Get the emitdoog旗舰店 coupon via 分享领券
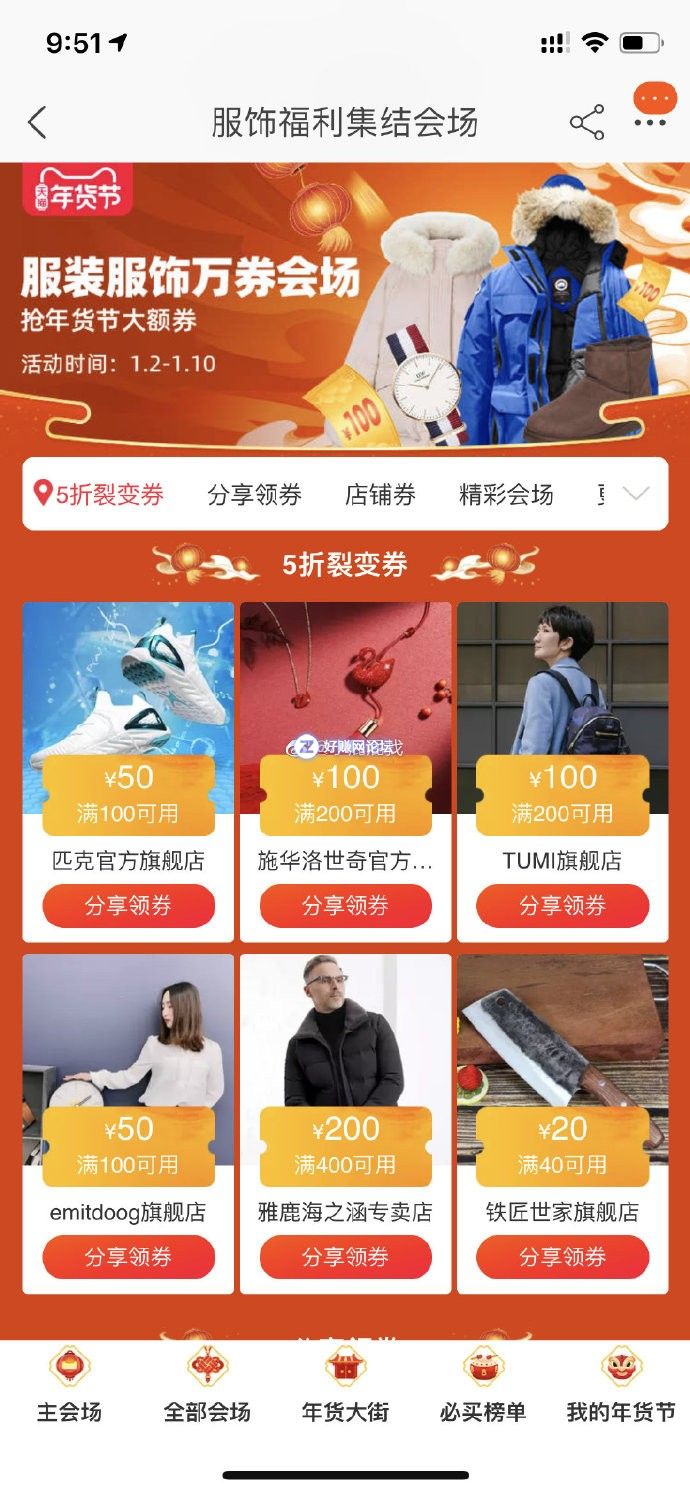This screenshot has height=1494, width=690. (128, 1257)
